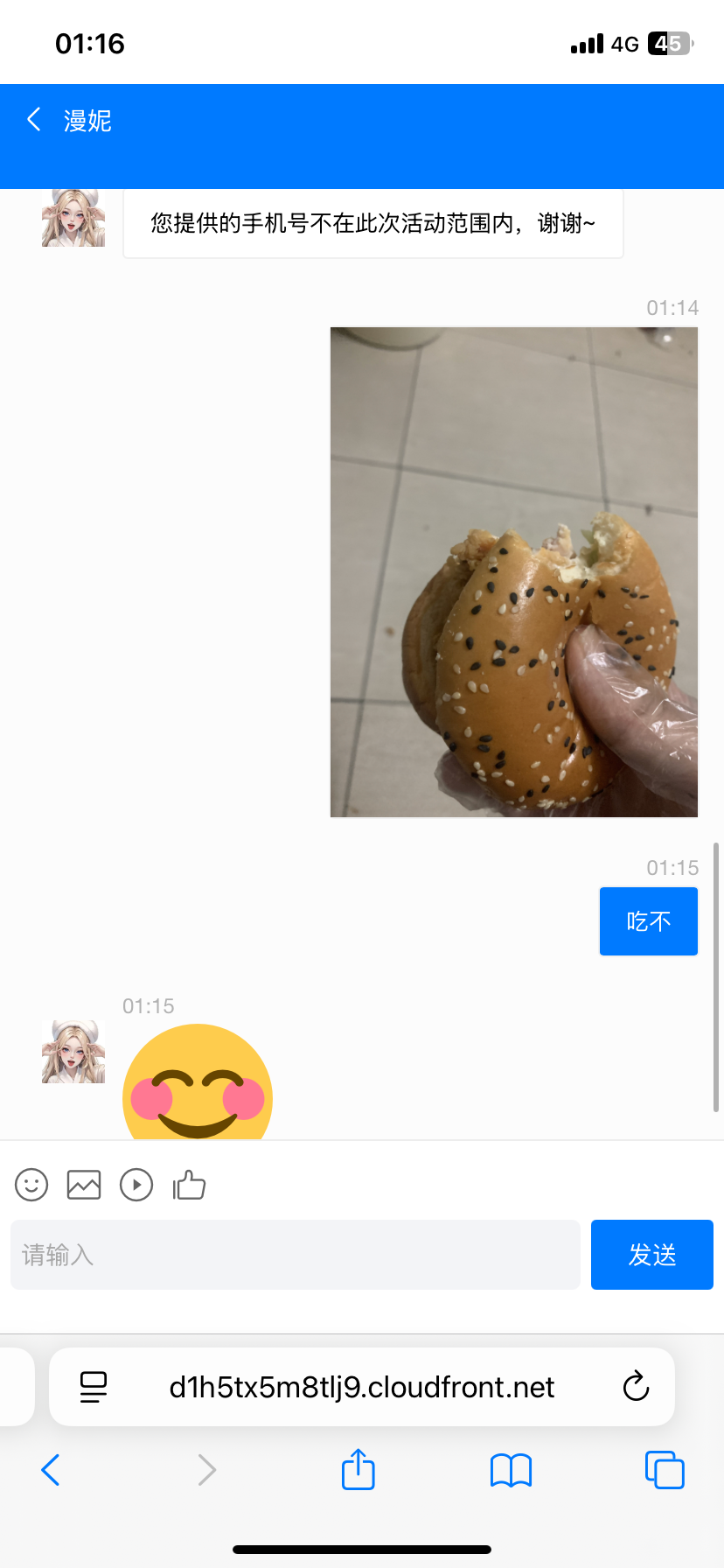Attach an image to the chat
Image resolution: width=724 pixels, height=1568 pixels.
(x=84, y=1186)
